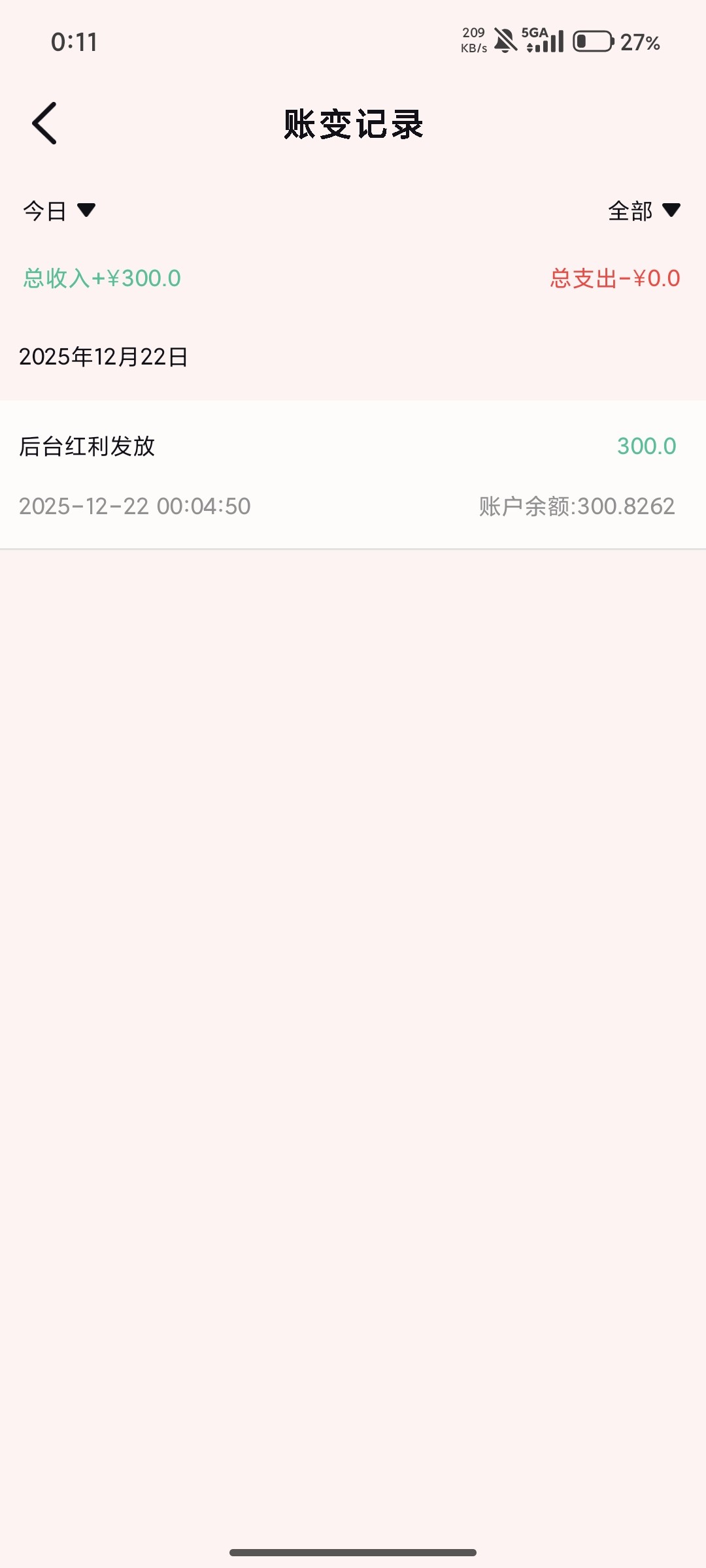The image size is (706, 1568).
Task: Expand the 今日 date filter dropdown
Action: pos(59,210)
